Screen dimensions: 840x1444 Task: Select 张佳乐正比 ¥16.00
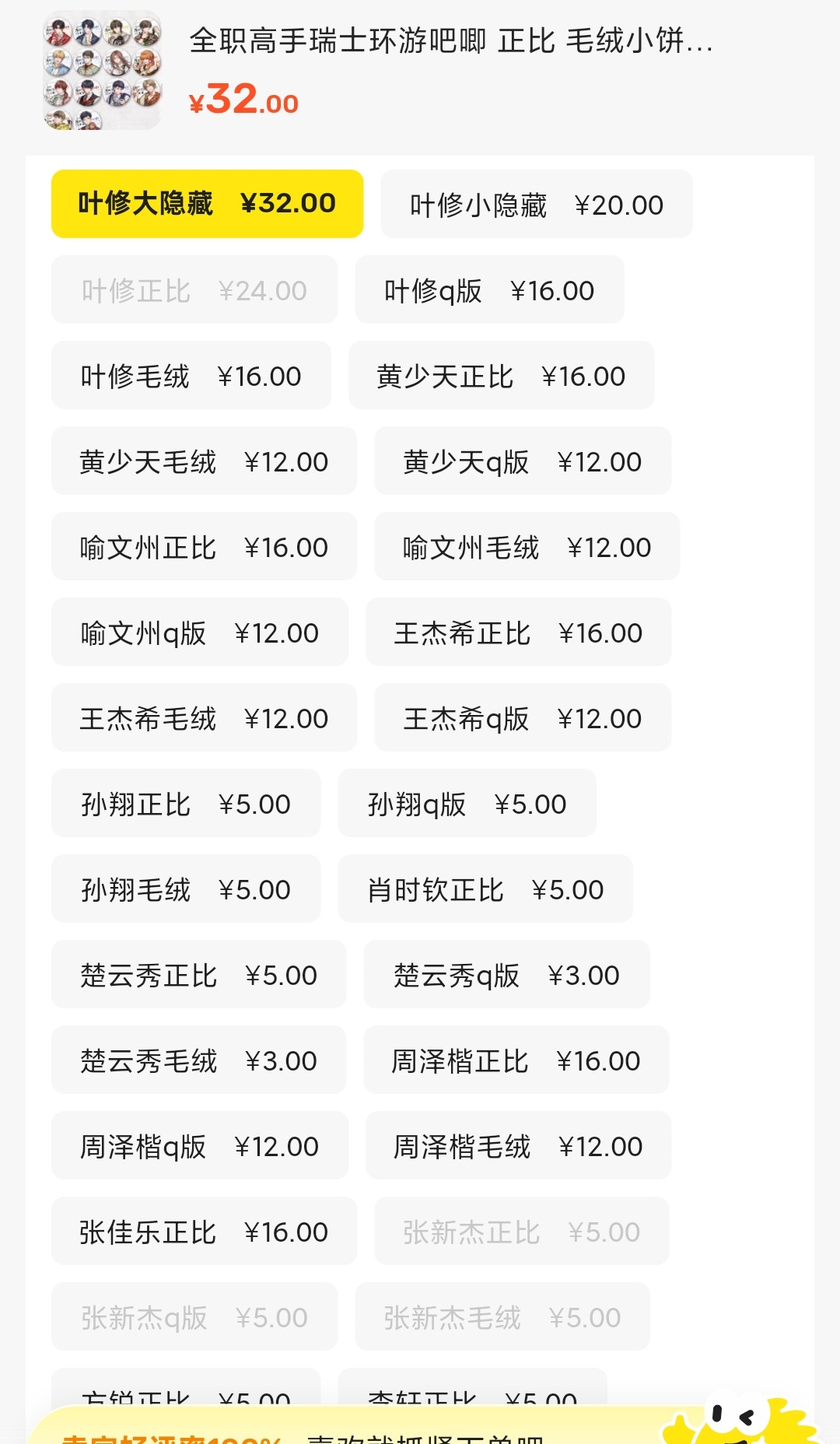point(204,1232)
